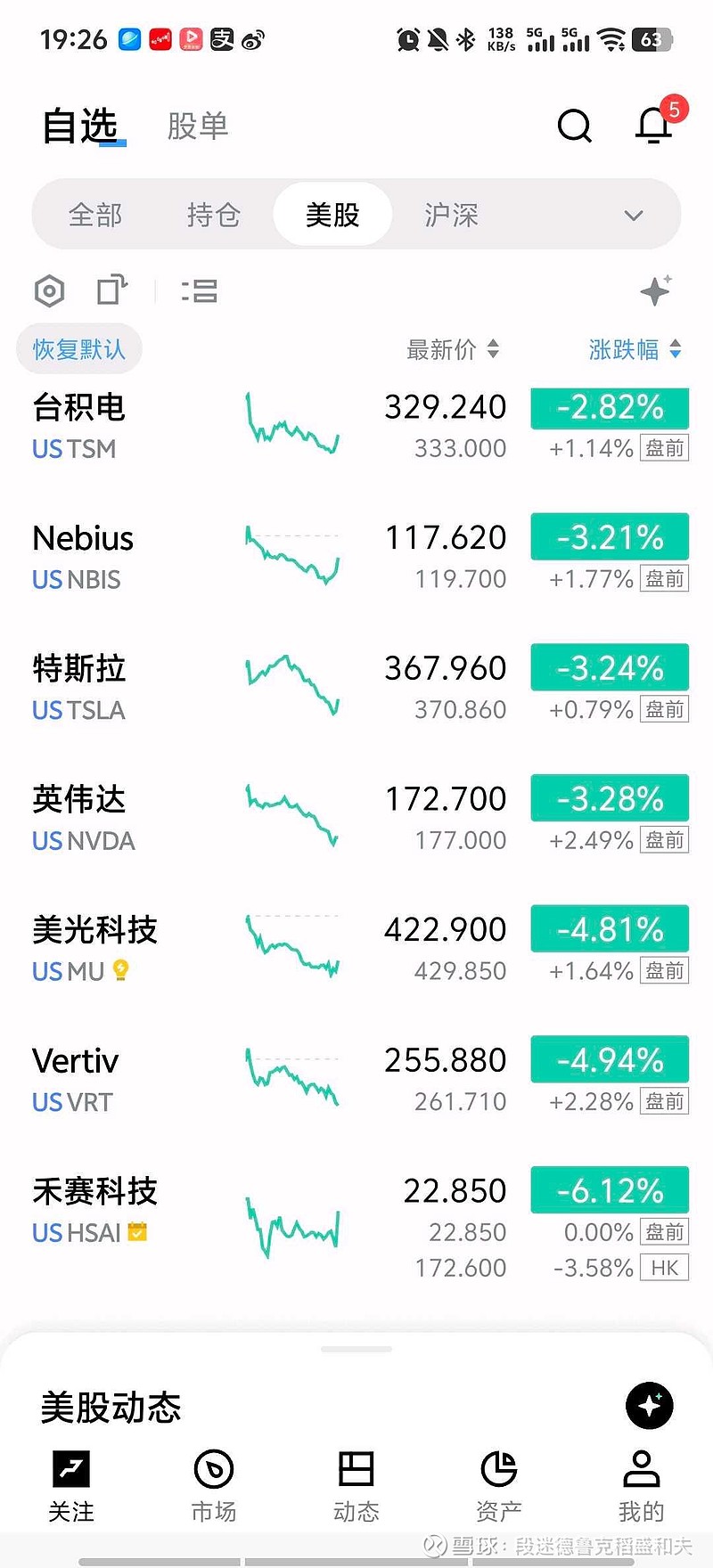
Task: Expand the watchlist group dropdown chevron
Action: coord(634,216)
